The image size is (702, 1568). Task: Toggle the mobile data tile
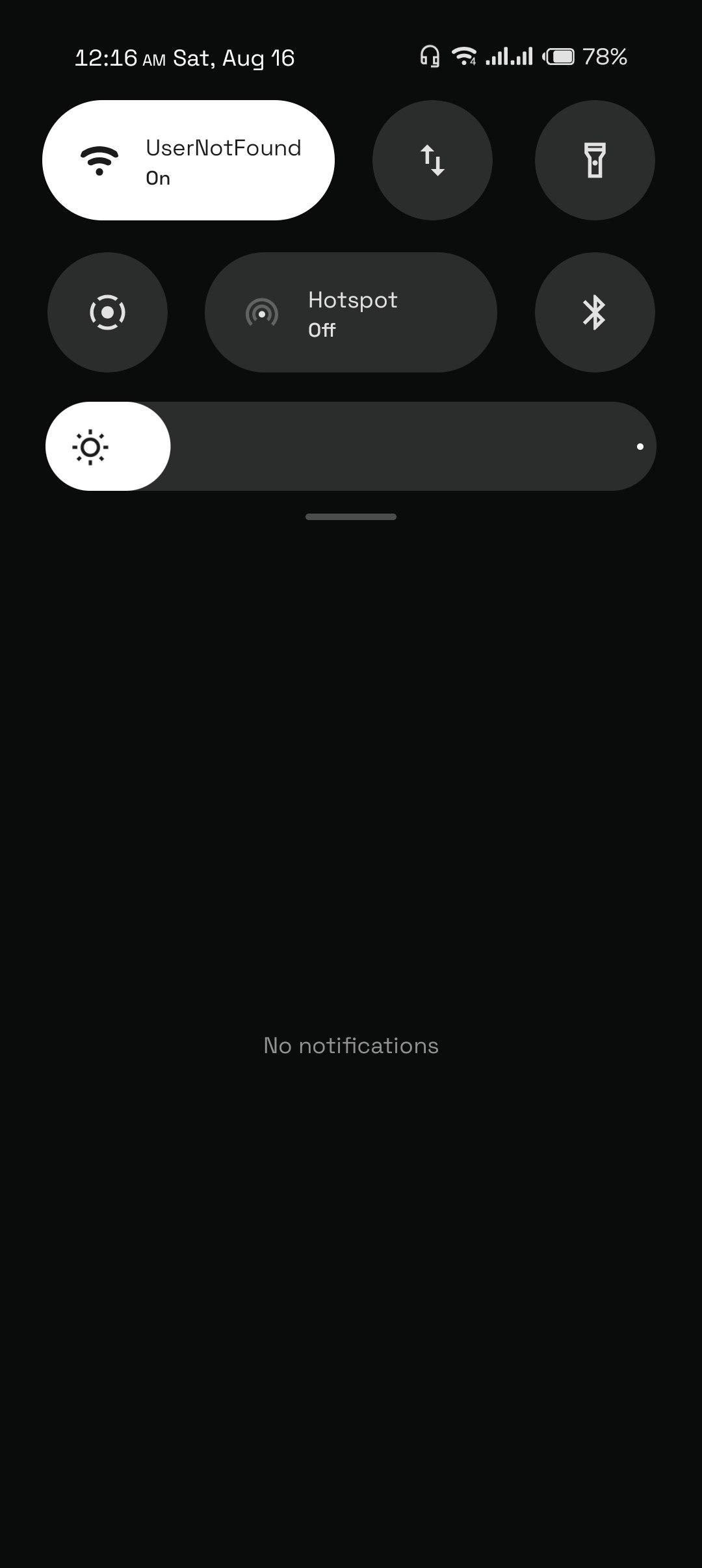tap(432, 160)
